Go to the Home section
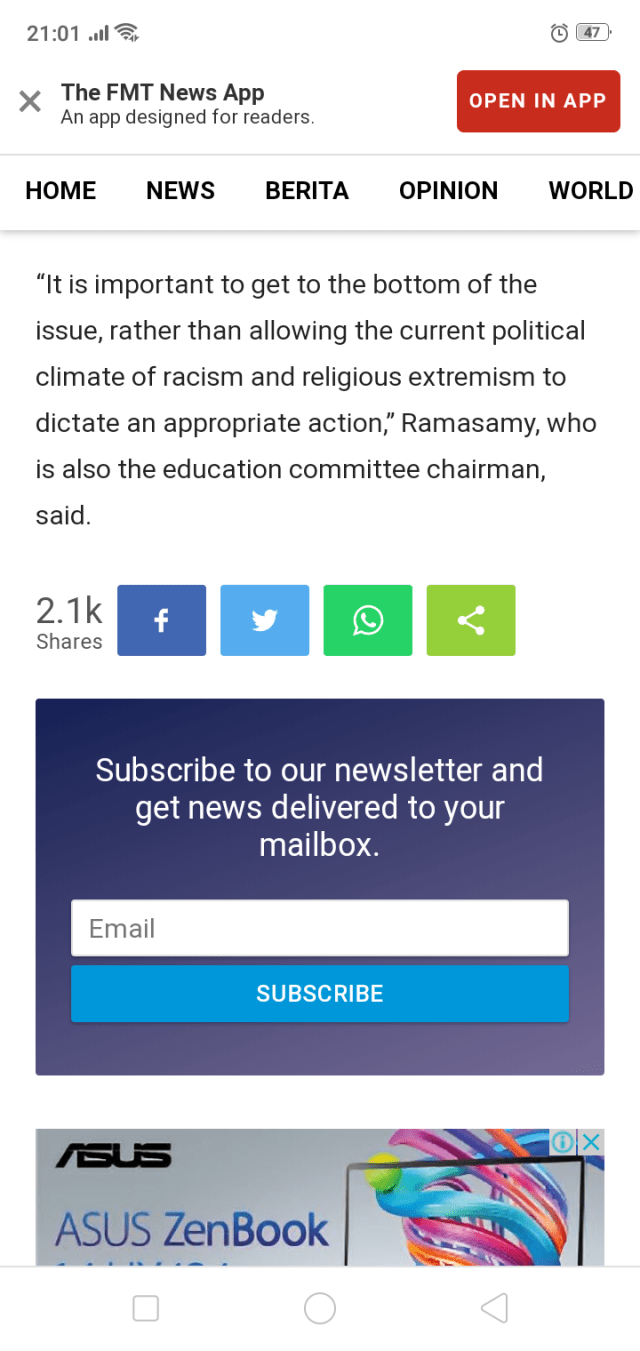This screenshot has height=1351, width=640. (x=61, y=191)
